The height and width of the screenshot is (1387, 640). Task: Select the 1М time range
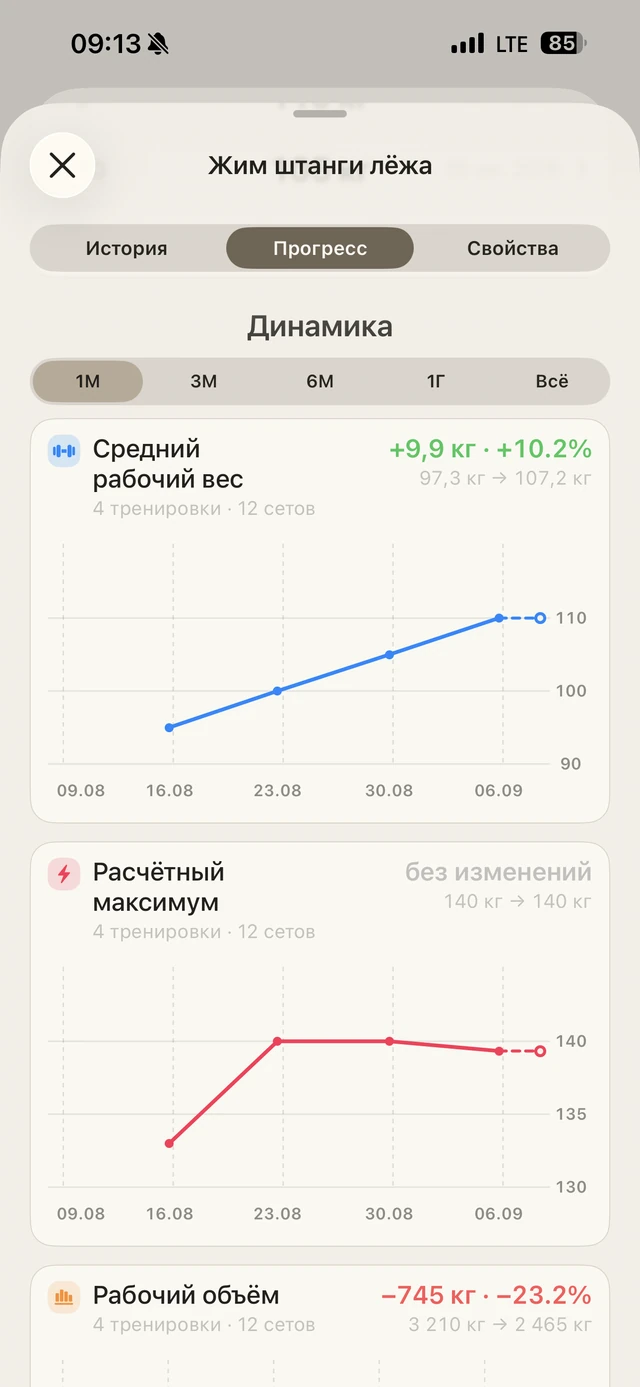[x=88, y=381]
